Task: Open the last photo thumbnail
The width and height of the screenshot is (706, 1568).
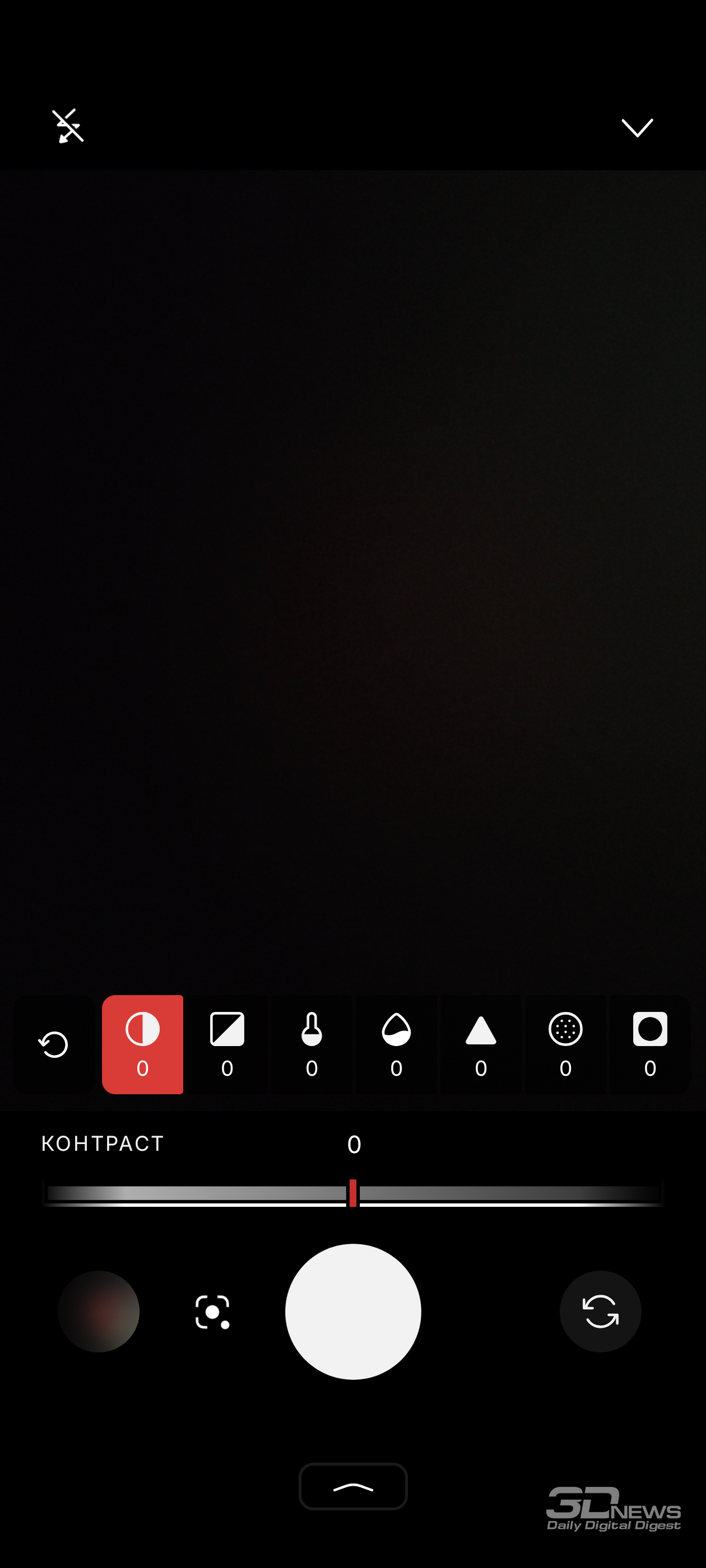Action: click(x=99, y=1311)
